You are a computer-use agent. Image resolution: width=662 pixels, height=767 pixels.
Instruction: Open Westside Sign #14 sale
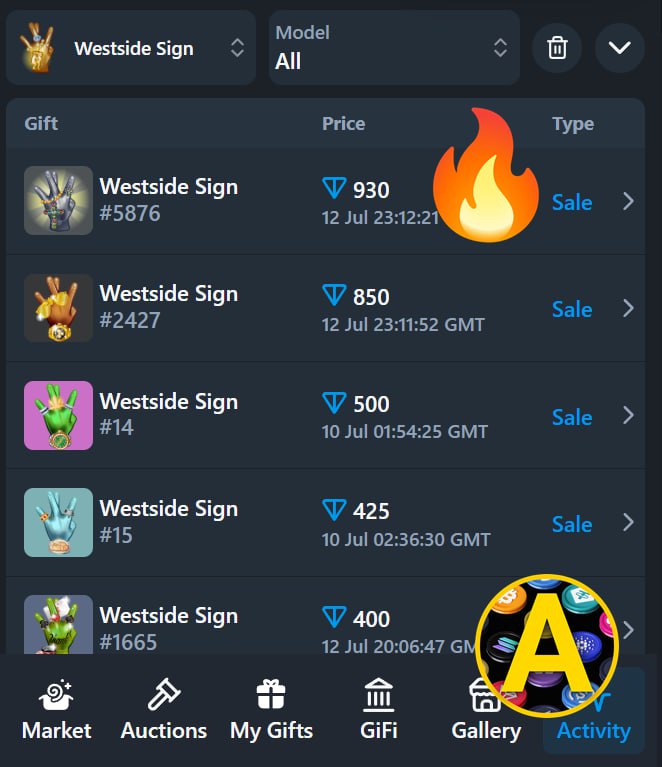pyautogui.click(x=330, y=416)
